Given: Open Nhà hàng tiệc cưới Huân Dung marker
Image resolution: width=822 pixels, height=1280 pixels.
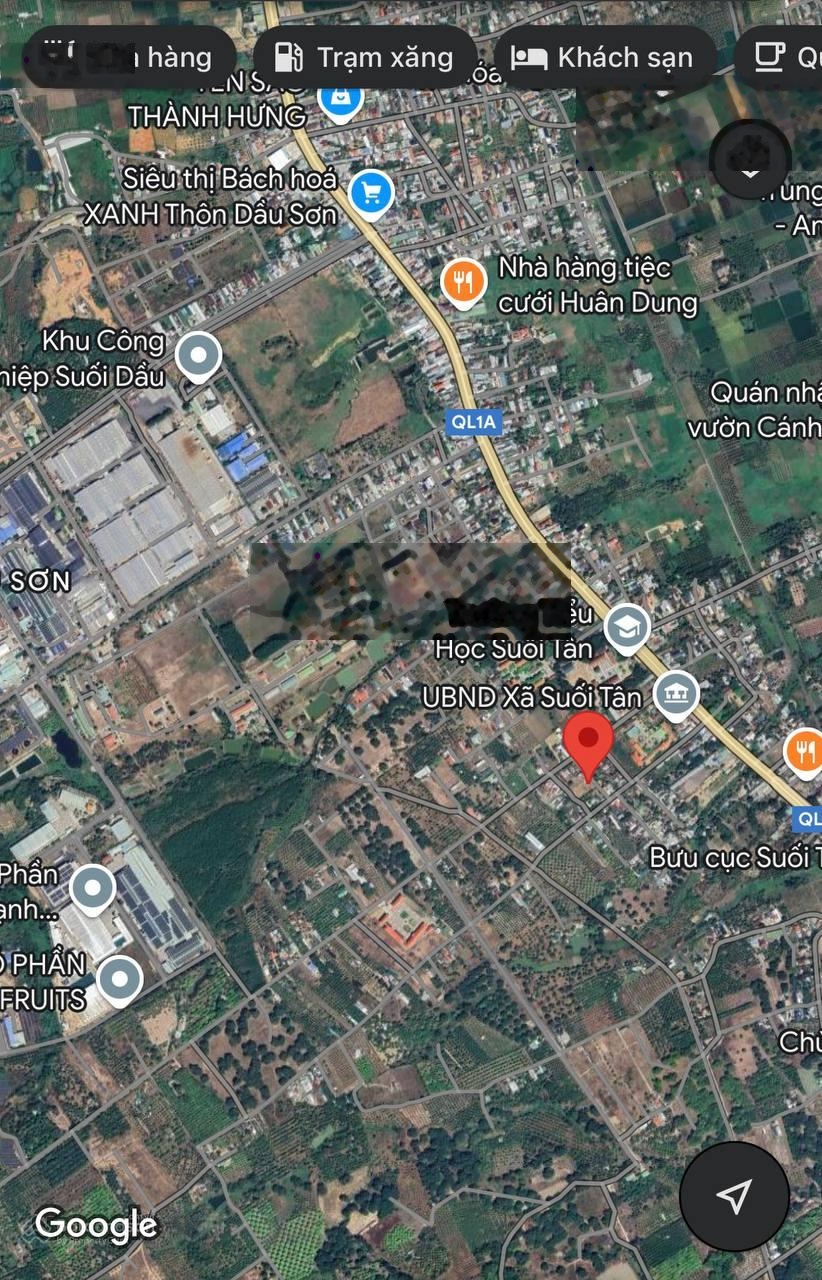Looking at the screenshot, I should [x=463, y=281].
